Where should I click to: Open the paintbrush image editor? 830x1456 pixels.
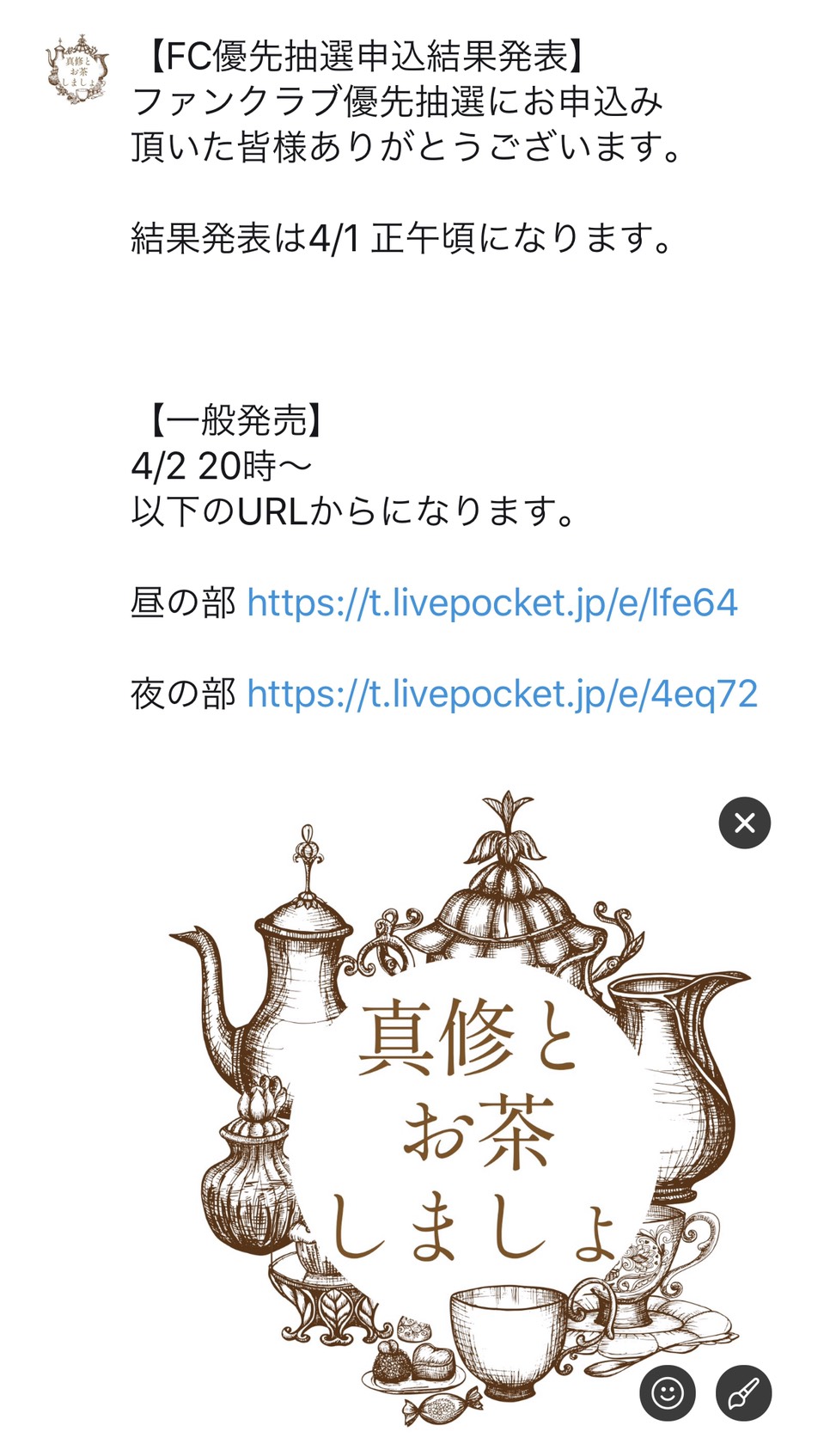(743, 1393)
